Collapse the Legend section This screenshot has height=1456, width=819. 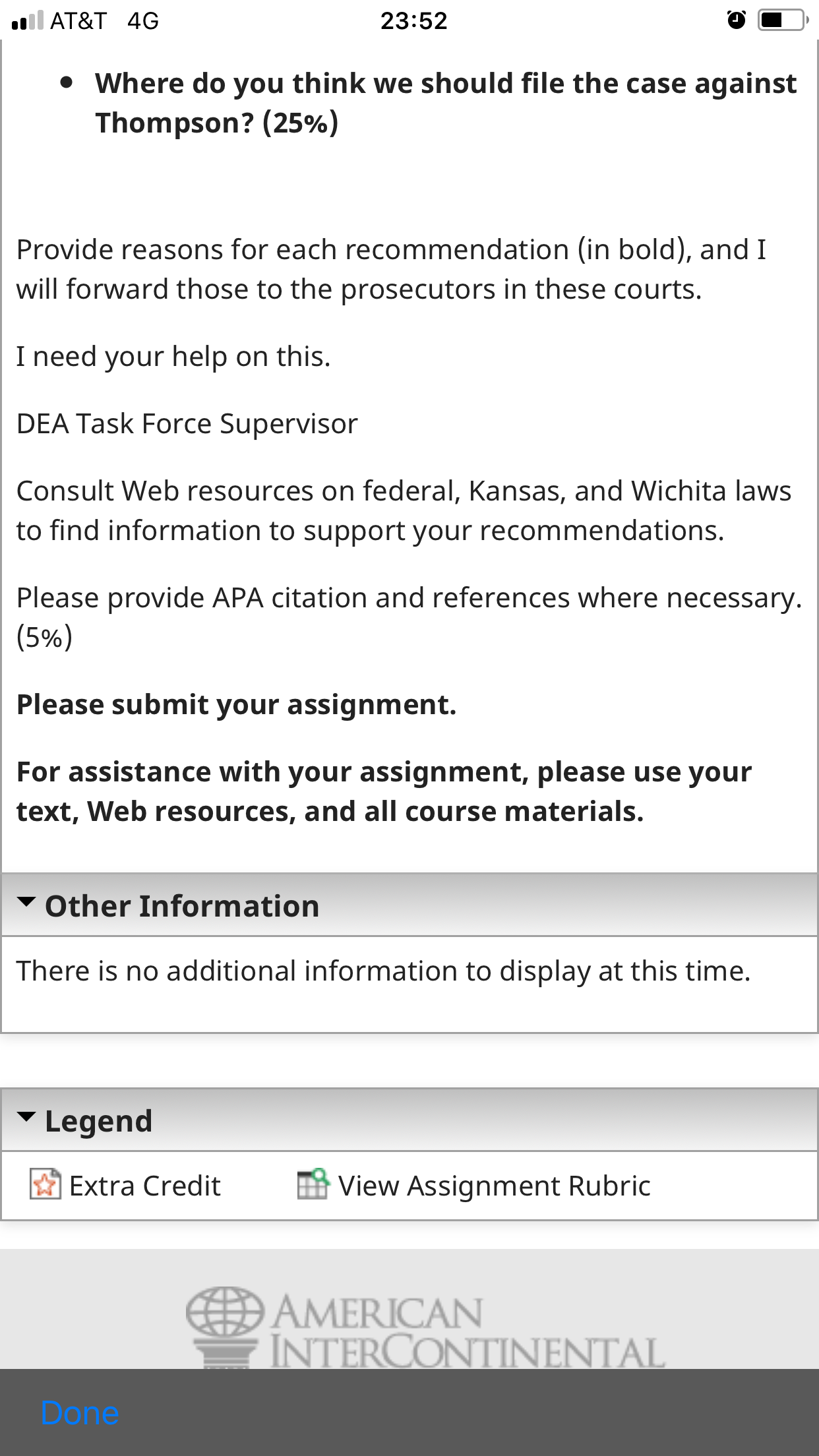[409, 1120]
